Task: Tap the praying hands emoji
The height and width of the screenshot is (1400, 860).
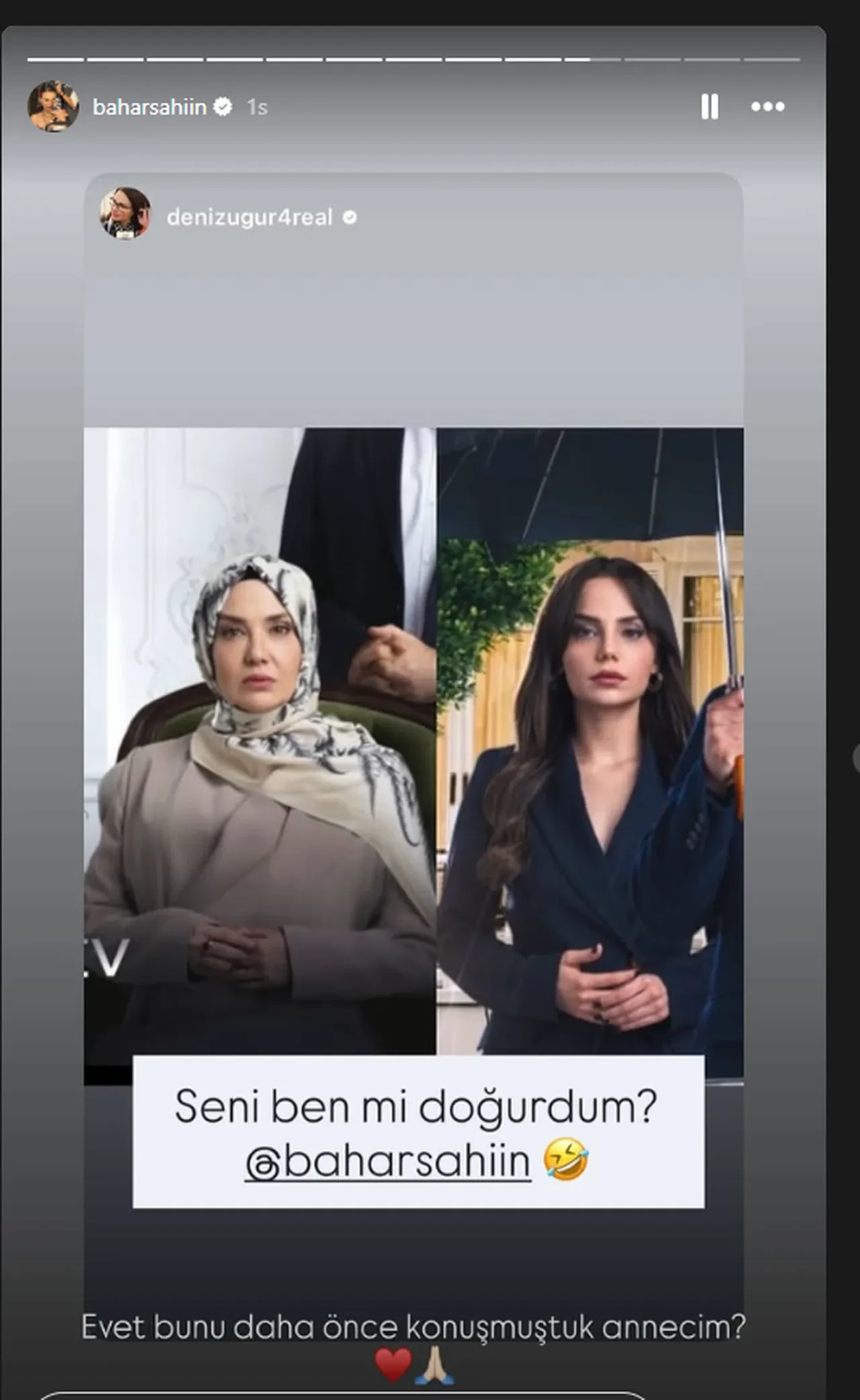Action: pos(433,1363)
